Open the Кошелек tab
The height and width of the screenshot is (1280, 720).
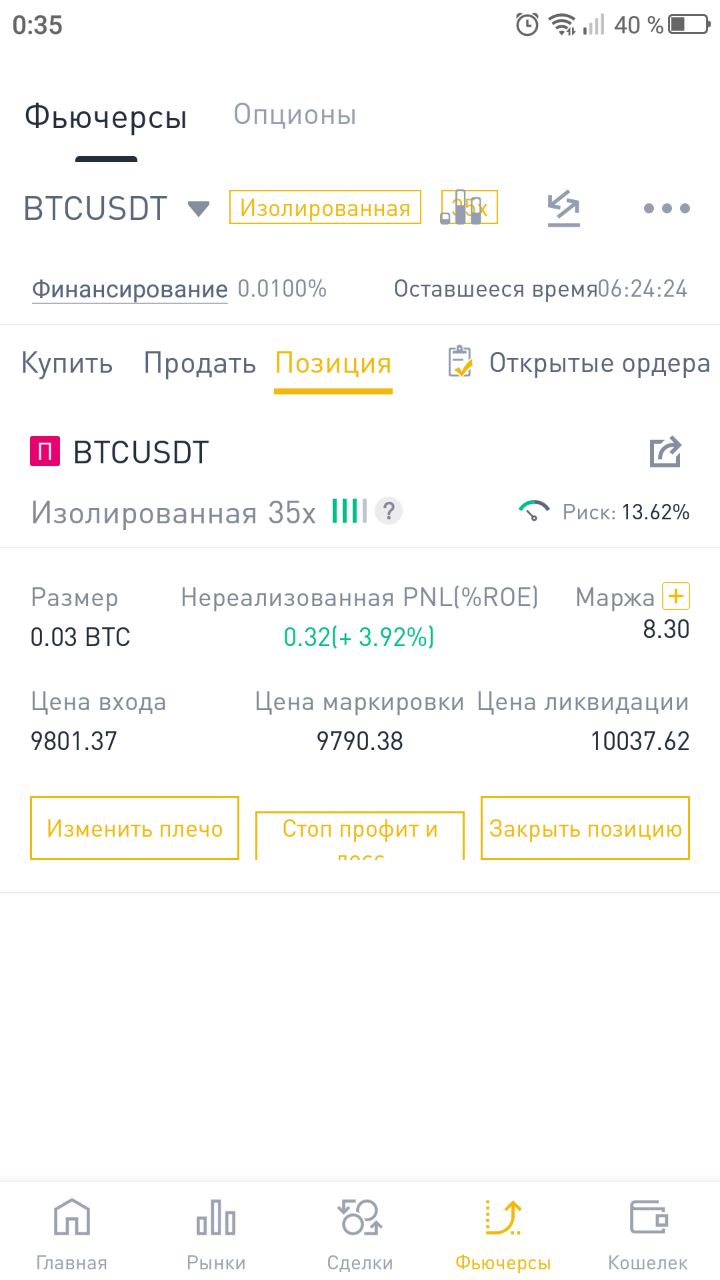point(648,1234)
